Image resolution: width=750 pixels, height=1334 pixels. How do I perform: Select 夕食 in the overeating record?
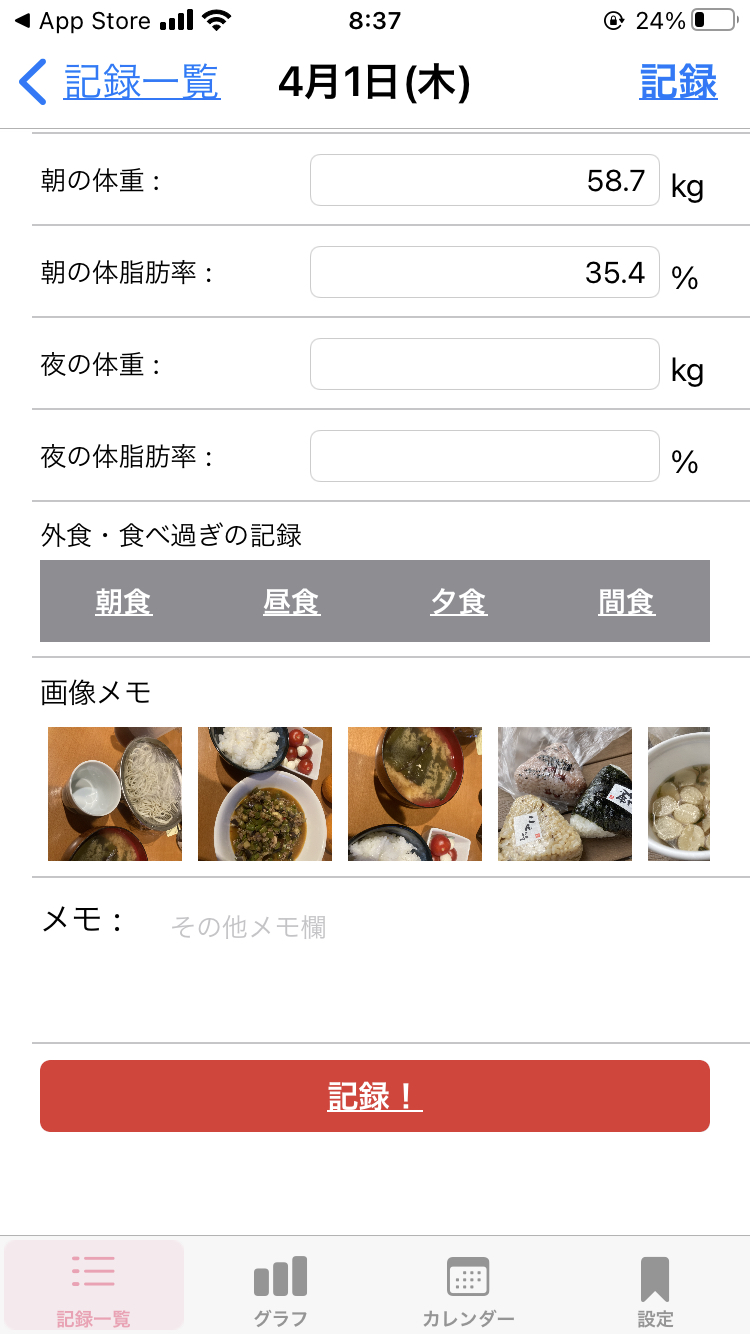[x=459, y=602]
